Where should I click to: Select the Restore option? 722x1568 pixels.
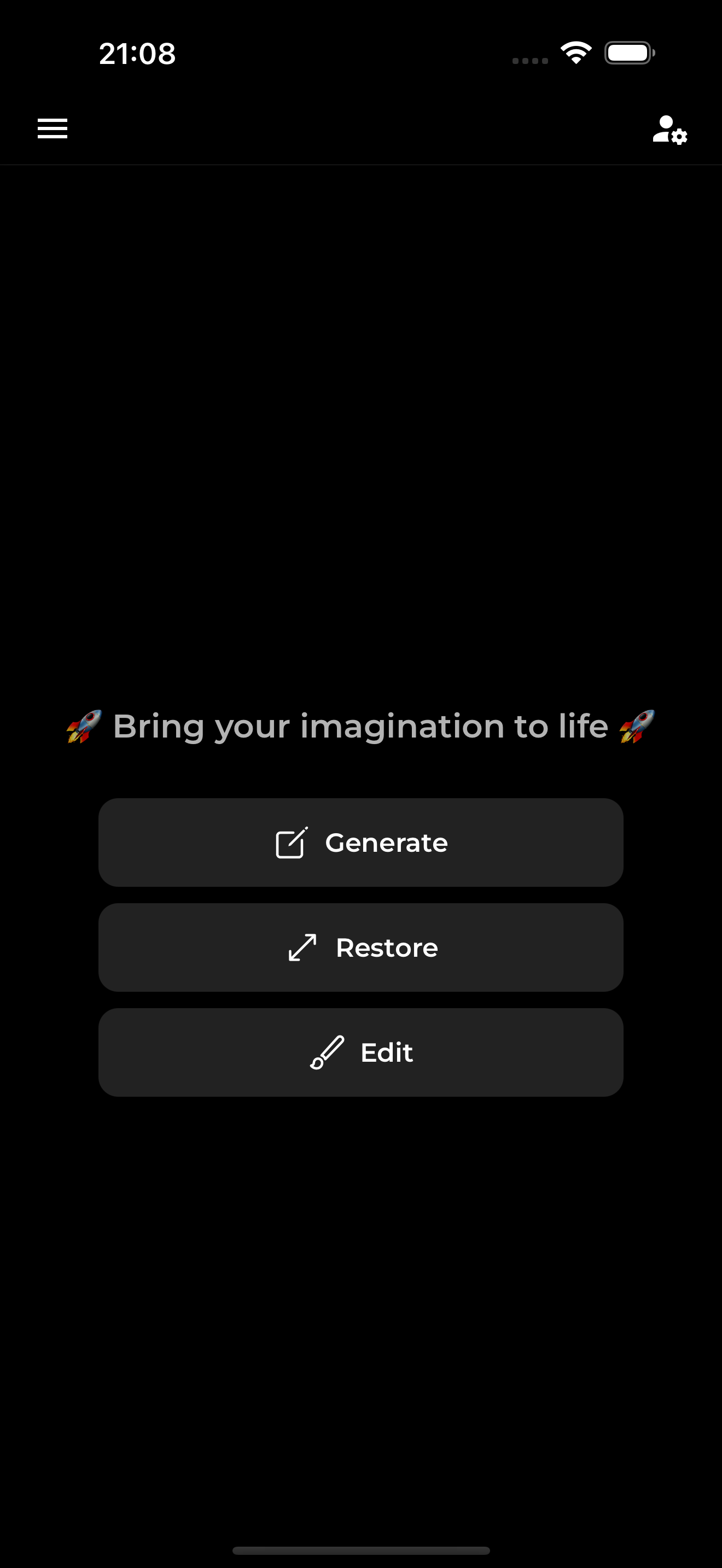(x=361, y=947)
